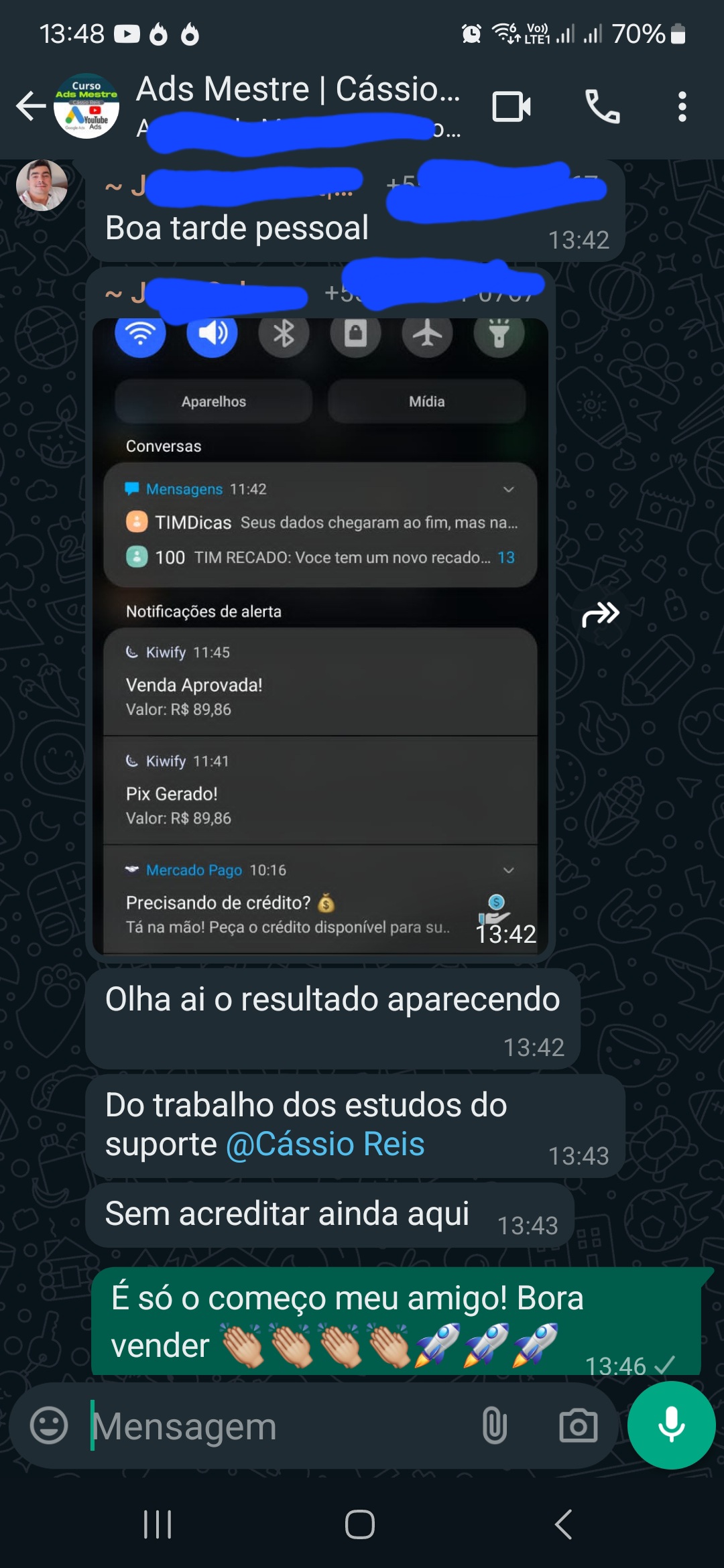724x1568 pixels.
Task: Start a group video call
Action: pos(511,107)
